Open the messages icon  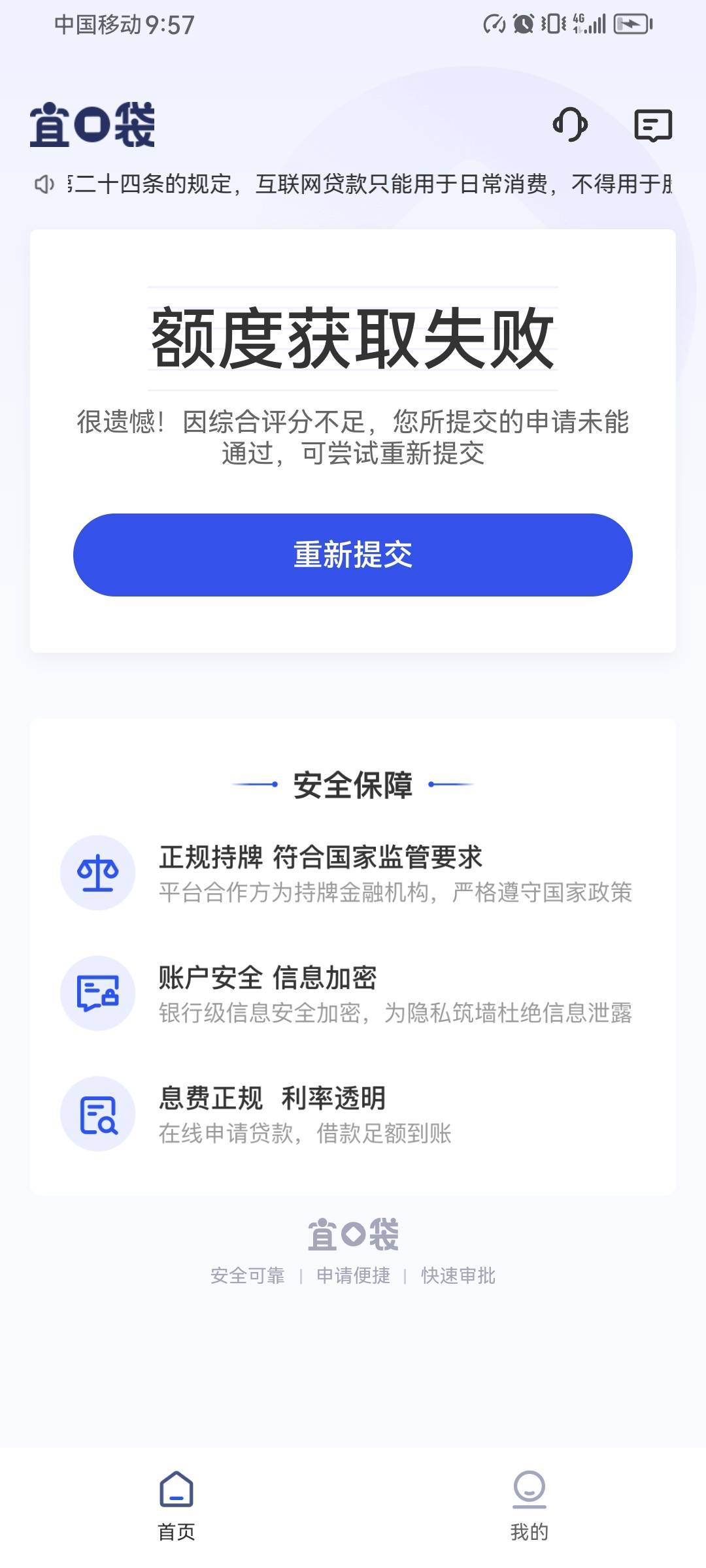click(653, 125)
